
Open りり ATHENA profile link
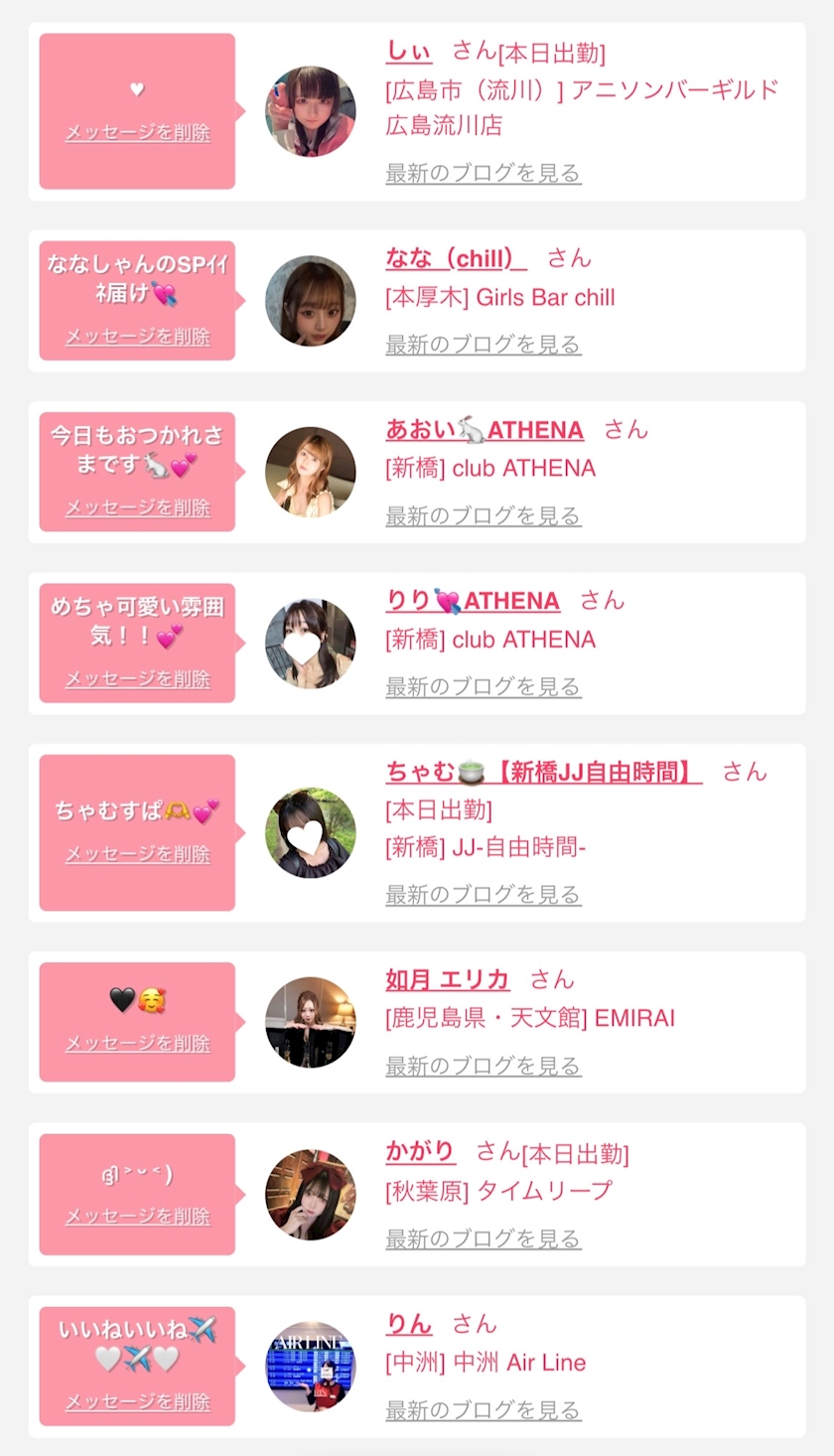(473, 601)
